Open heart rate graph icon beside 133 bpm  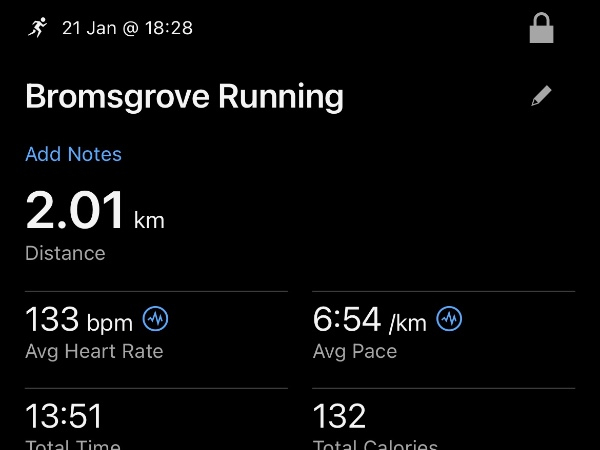point(156,320)
